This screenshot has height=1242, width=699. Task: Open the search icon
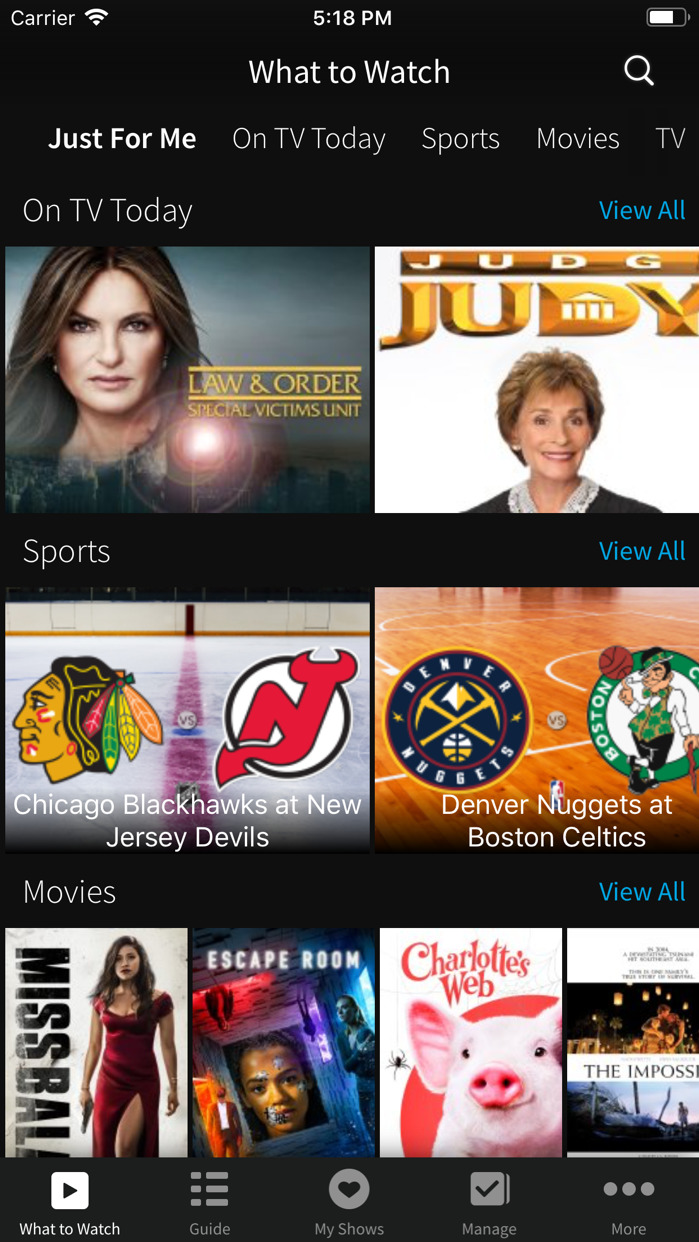point(638,71)
